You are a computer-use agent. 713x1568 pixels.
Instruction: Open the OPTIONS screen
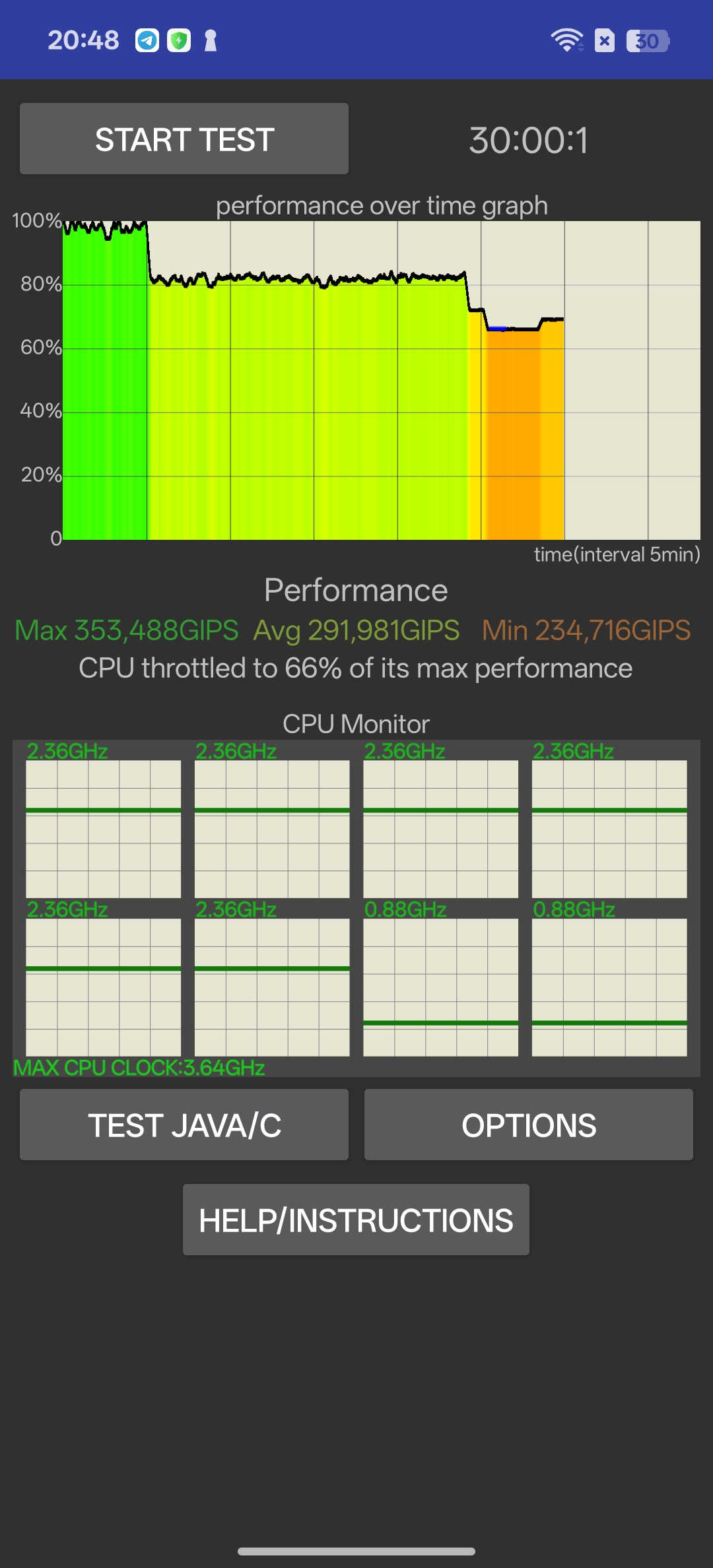coord(529,1125)
